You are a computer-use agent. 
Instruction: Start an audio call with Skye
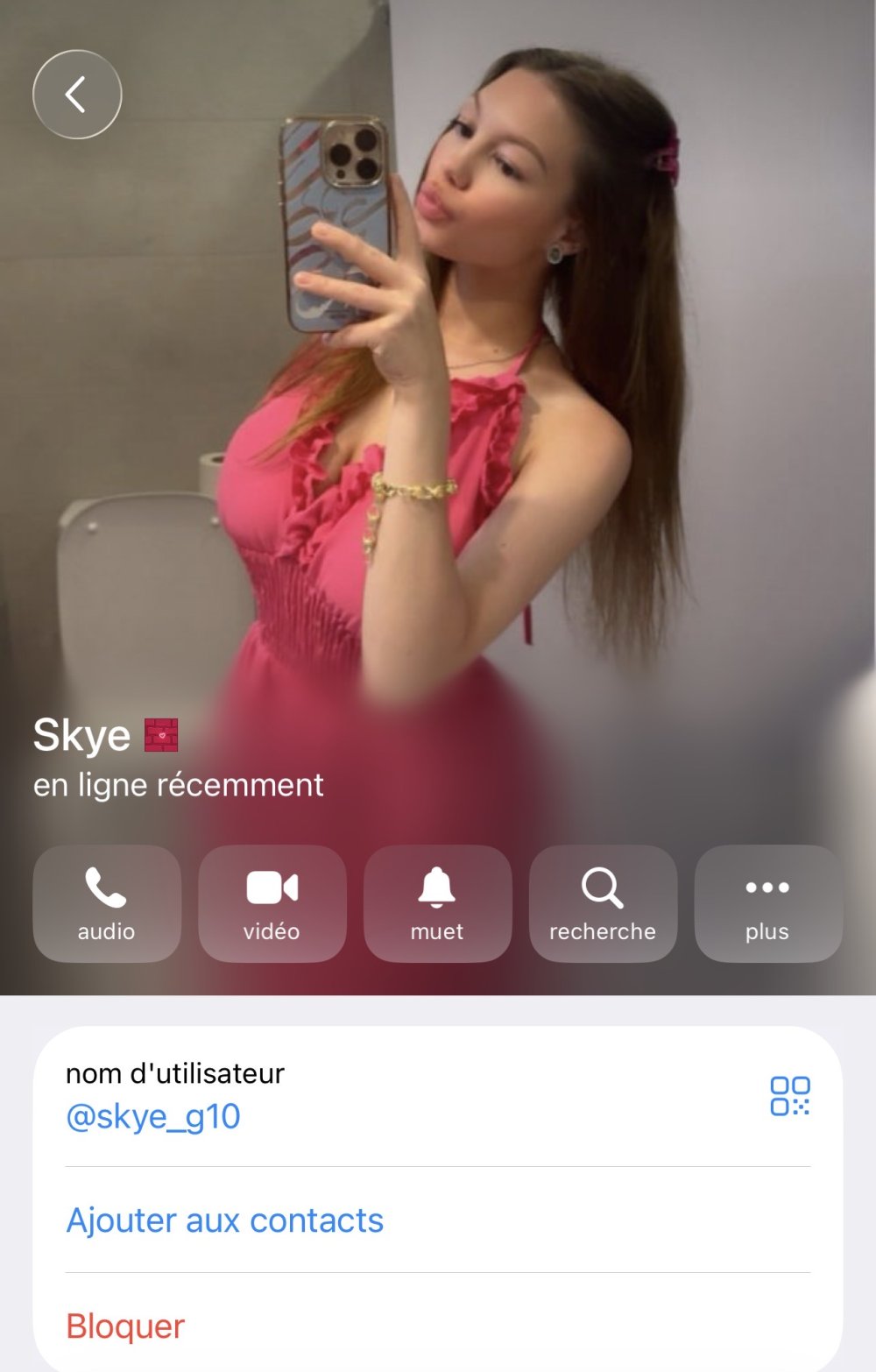click(x=107, y=903)
